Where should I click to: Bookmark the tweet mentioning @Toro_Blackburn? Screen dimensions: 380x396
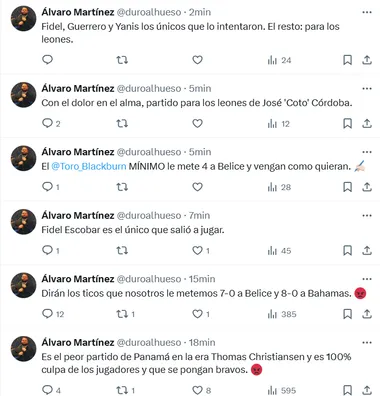coord(347,187)
